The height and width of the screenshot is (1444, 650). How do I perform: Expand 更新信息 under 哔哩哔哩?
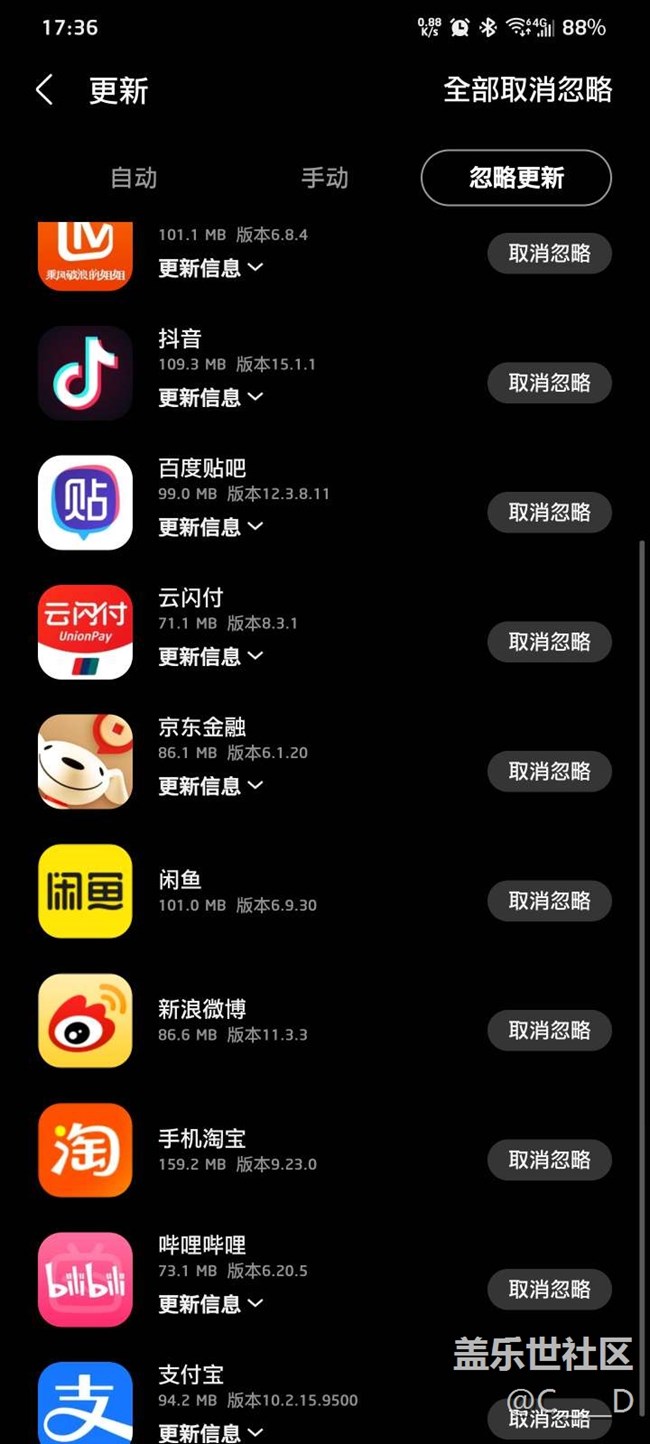210,1303
